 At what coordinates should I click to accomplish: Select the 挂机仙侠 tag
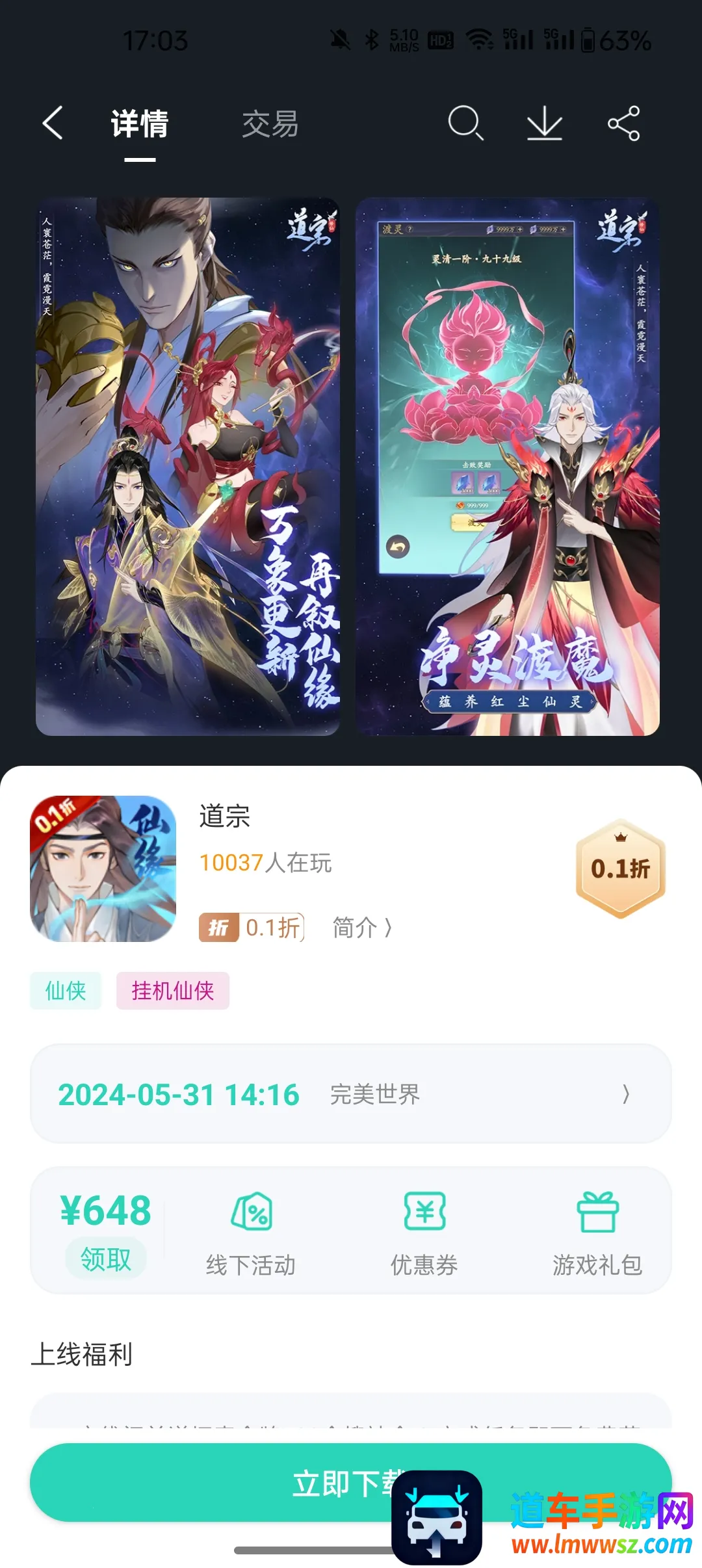[x=173, y=991]
